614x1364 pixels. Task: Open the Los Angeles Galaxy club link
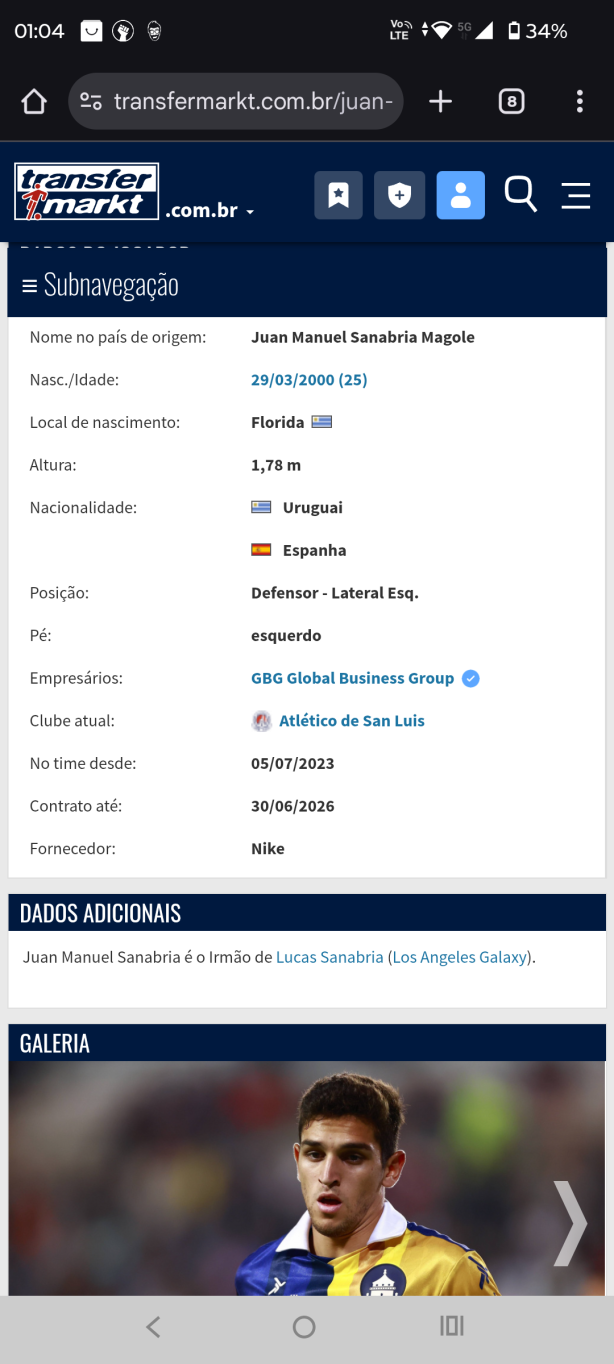pyautogui.click(x=459, y=957)
